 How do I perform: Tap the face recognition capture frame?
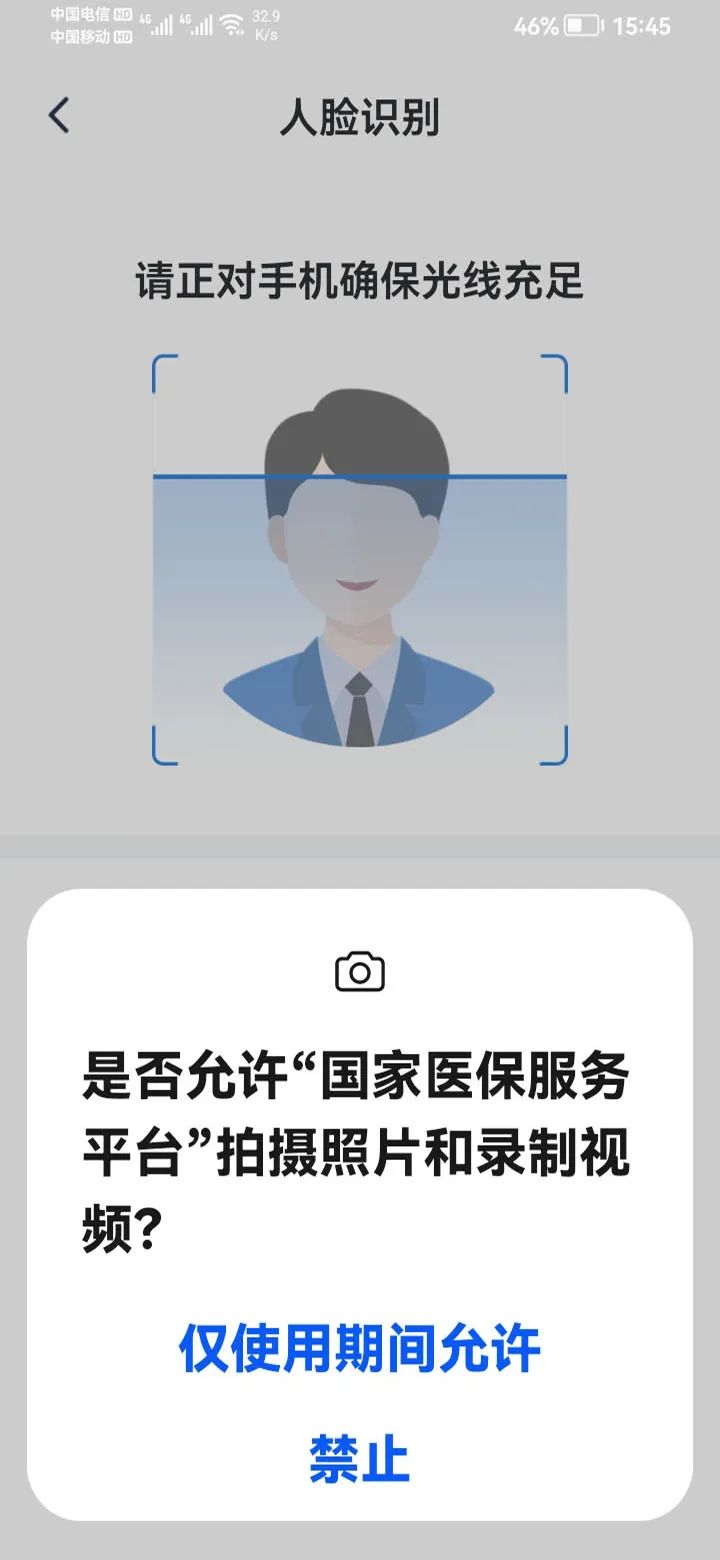coord(360,560)
